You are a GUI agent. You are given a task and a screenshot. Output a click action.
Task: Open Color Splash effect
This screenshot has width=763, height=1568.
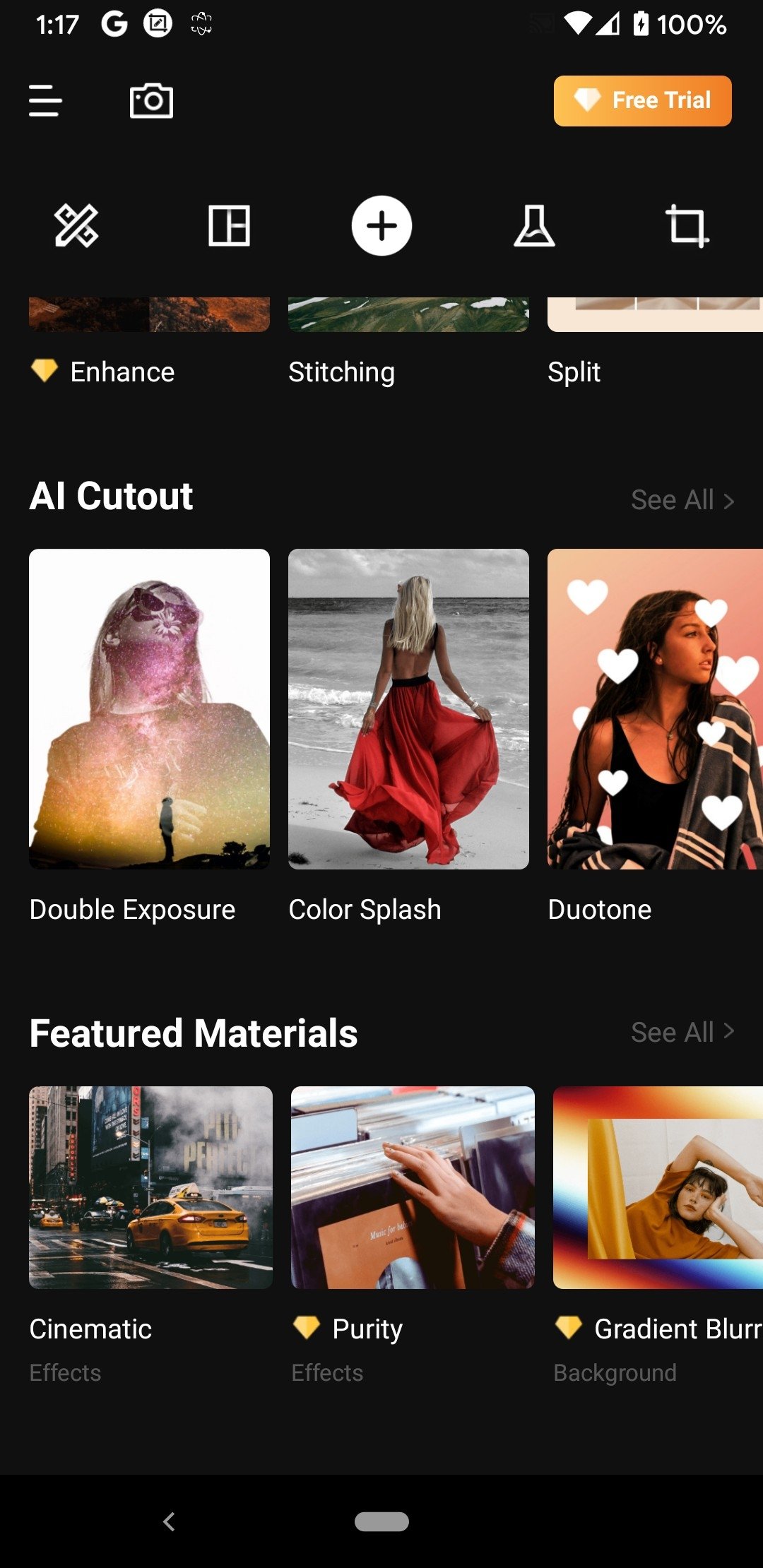pyautogui.click(x=408, y=708)
